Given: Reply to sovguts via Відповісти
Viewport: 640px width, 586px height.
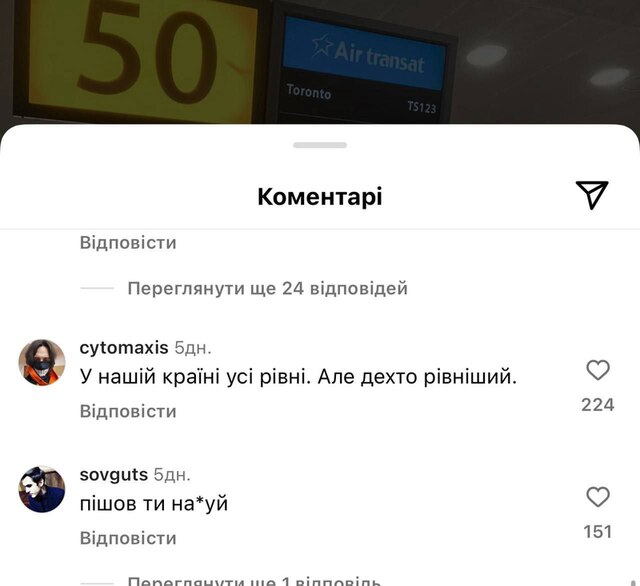Looking at the screenshot, I should [128, 538].
